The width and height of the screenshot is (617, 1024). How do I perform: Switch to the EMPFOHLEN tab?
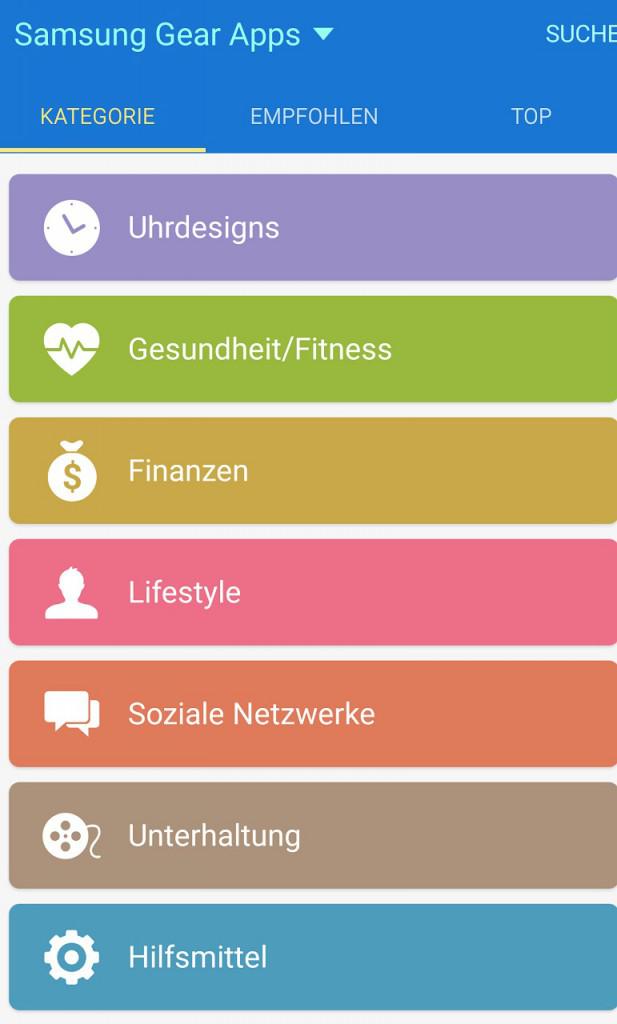(x=314, y=117)
